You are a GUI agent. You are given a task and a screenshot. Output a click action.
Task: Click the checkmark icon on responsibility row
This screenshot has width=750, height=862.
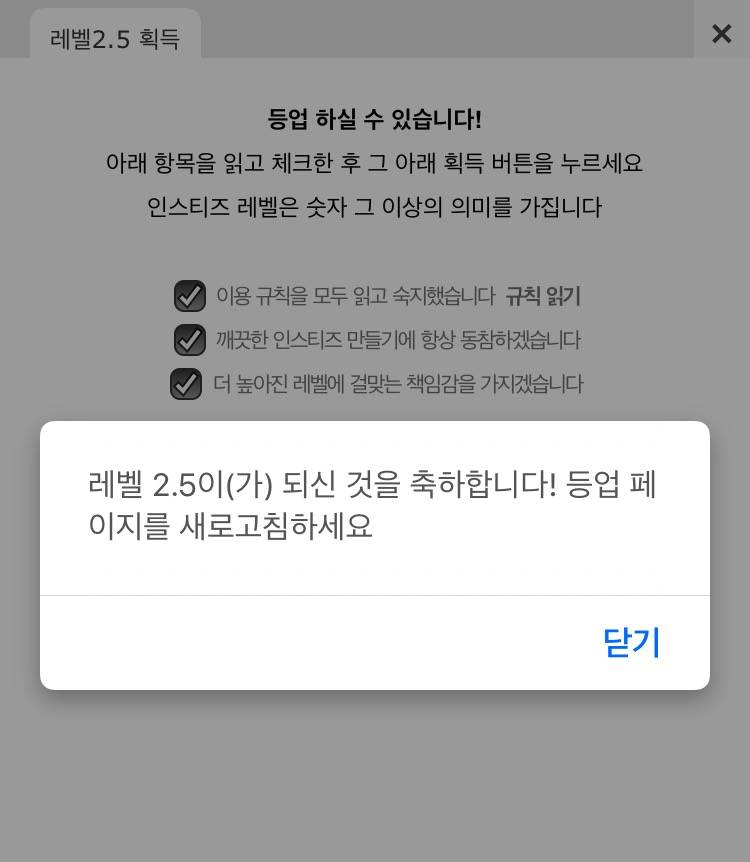(188, 384)
